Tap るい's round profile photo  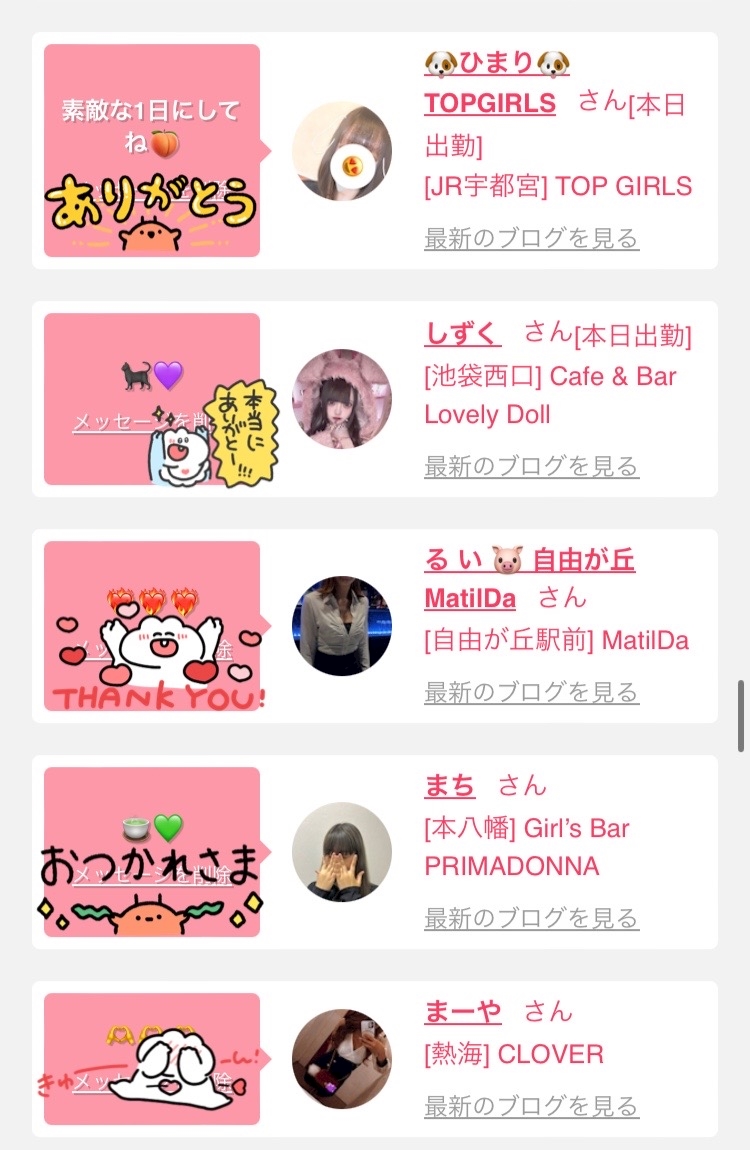tap(342, 626)
